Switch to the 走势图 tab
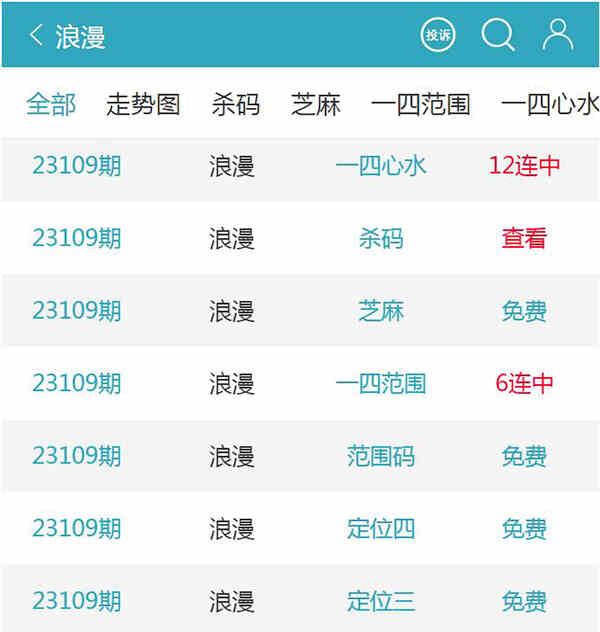 click(143, 104)
